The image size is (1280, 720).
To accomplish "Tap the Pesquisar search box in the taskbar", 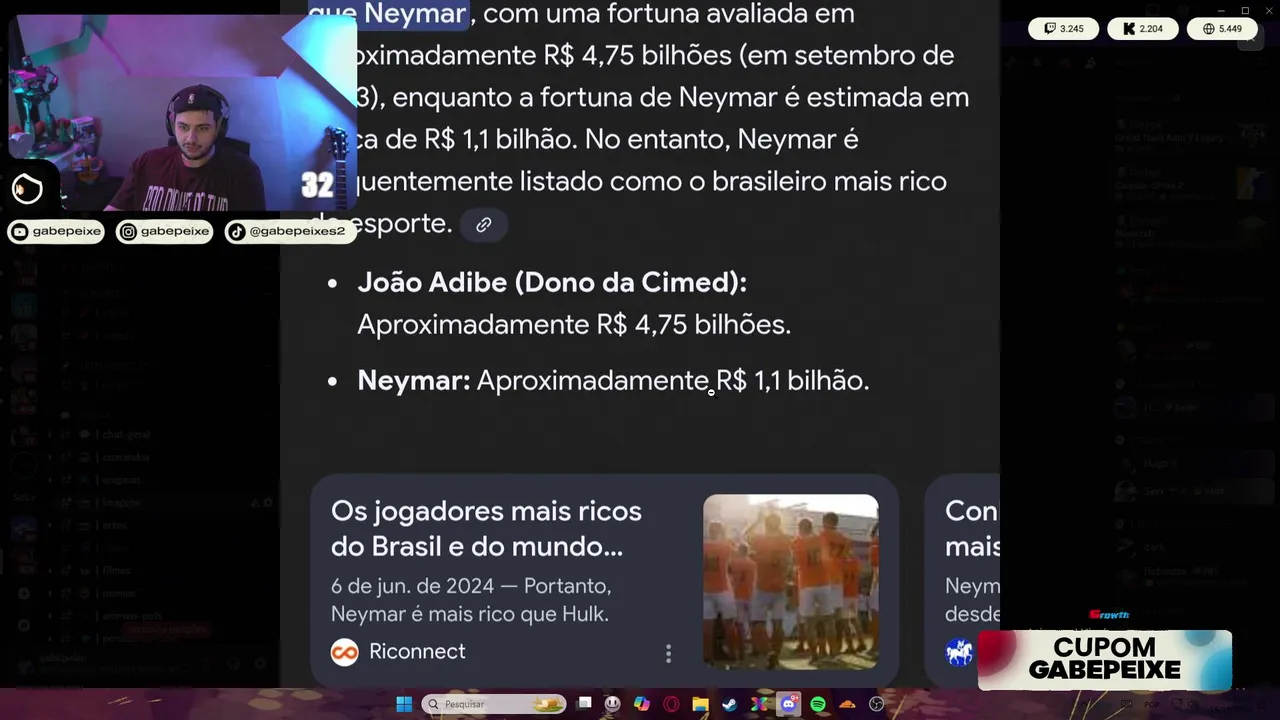I will 494,704.
